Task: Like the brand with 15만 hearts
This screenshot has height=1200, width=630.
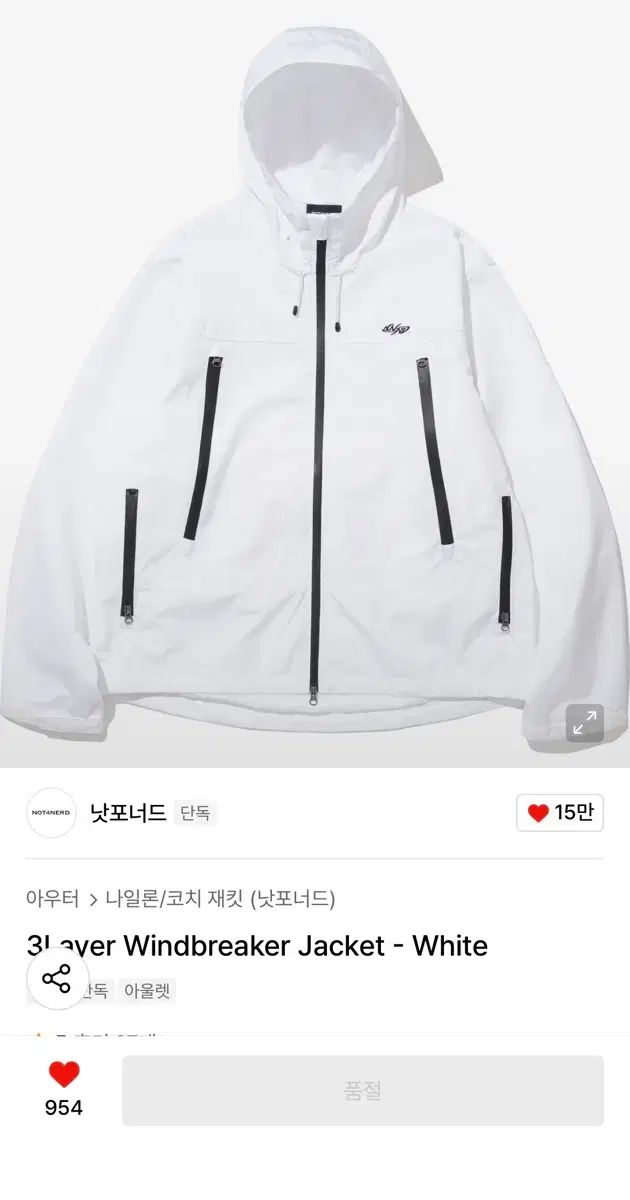Action: click(x=560, y=813)
